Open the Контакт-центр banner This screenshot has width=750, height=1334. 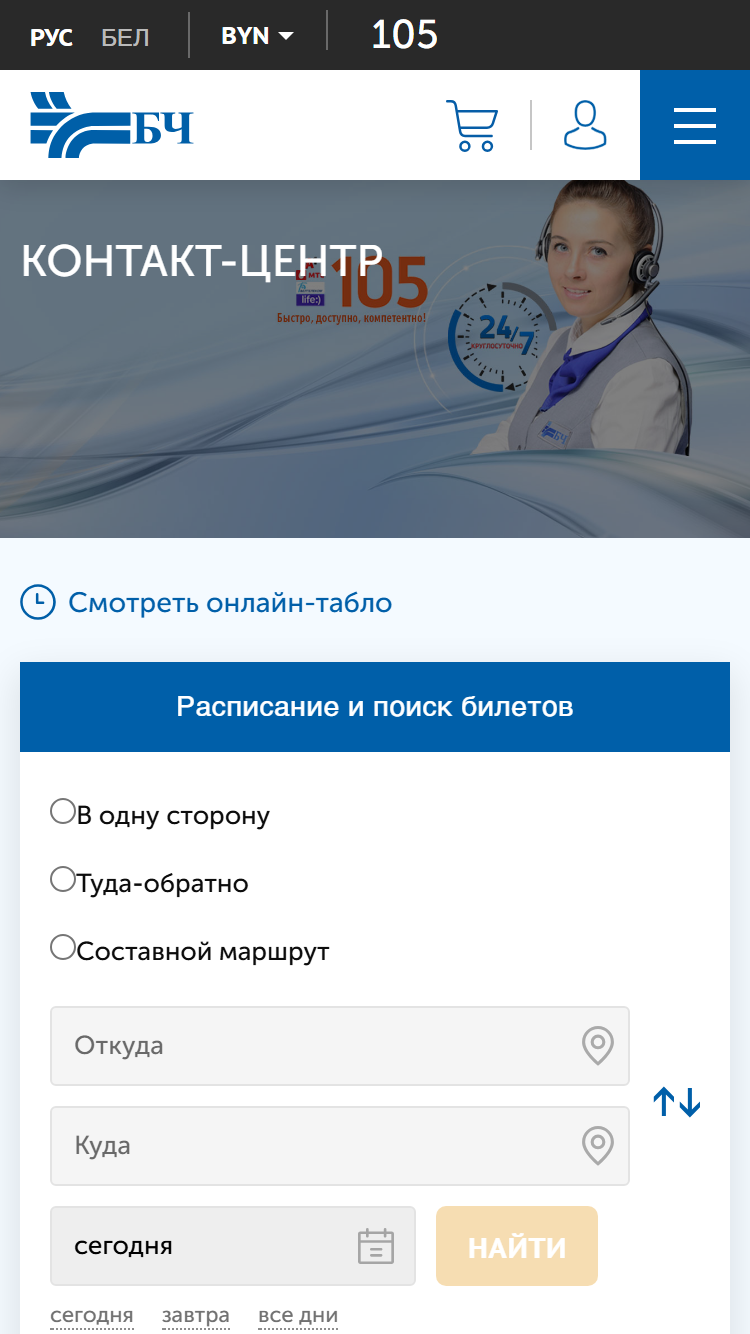coord(375,359)
